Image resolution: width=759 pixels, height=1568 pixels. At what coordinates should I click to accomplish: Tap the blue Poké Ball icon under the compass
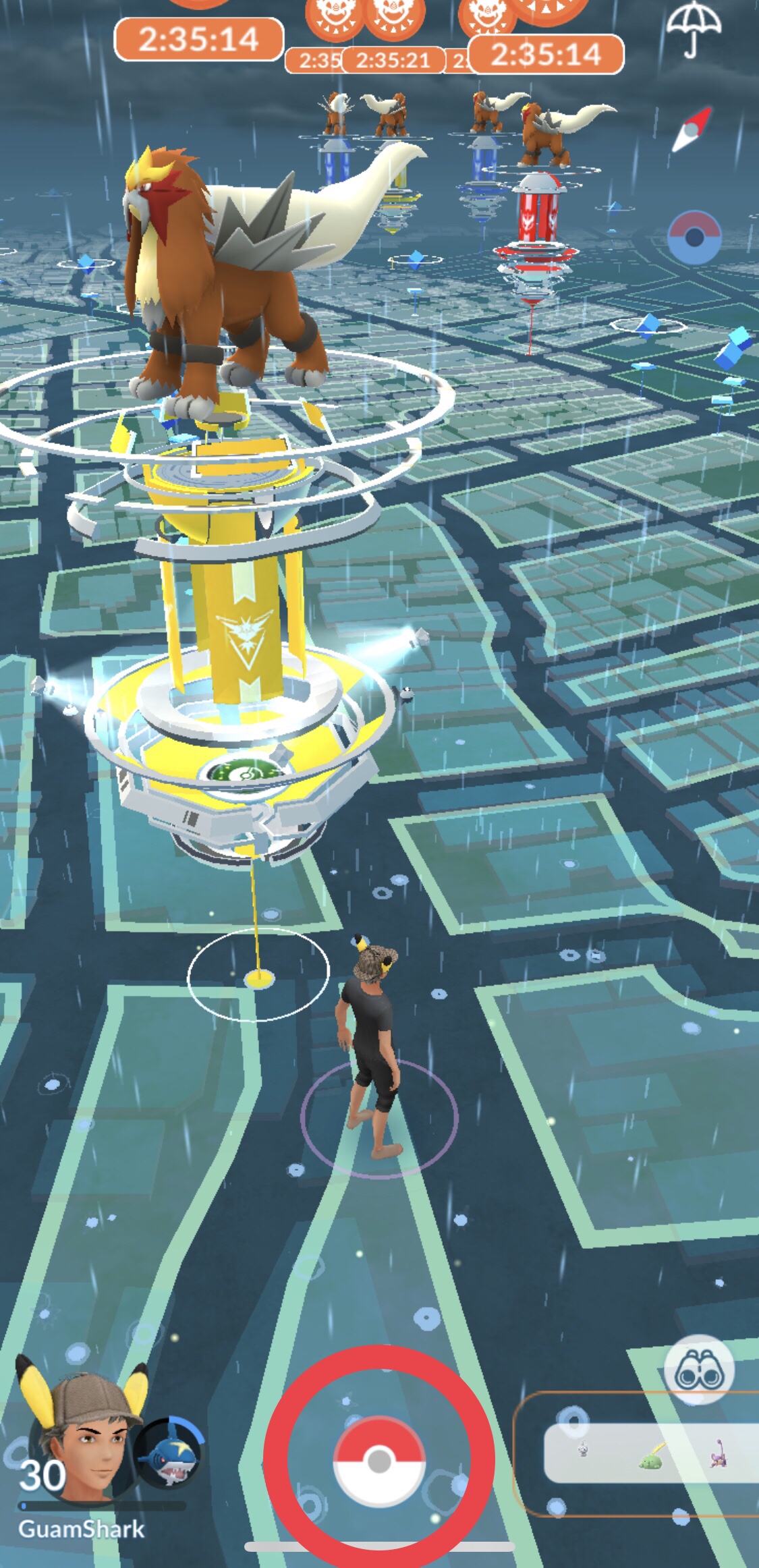coord(694,237)
